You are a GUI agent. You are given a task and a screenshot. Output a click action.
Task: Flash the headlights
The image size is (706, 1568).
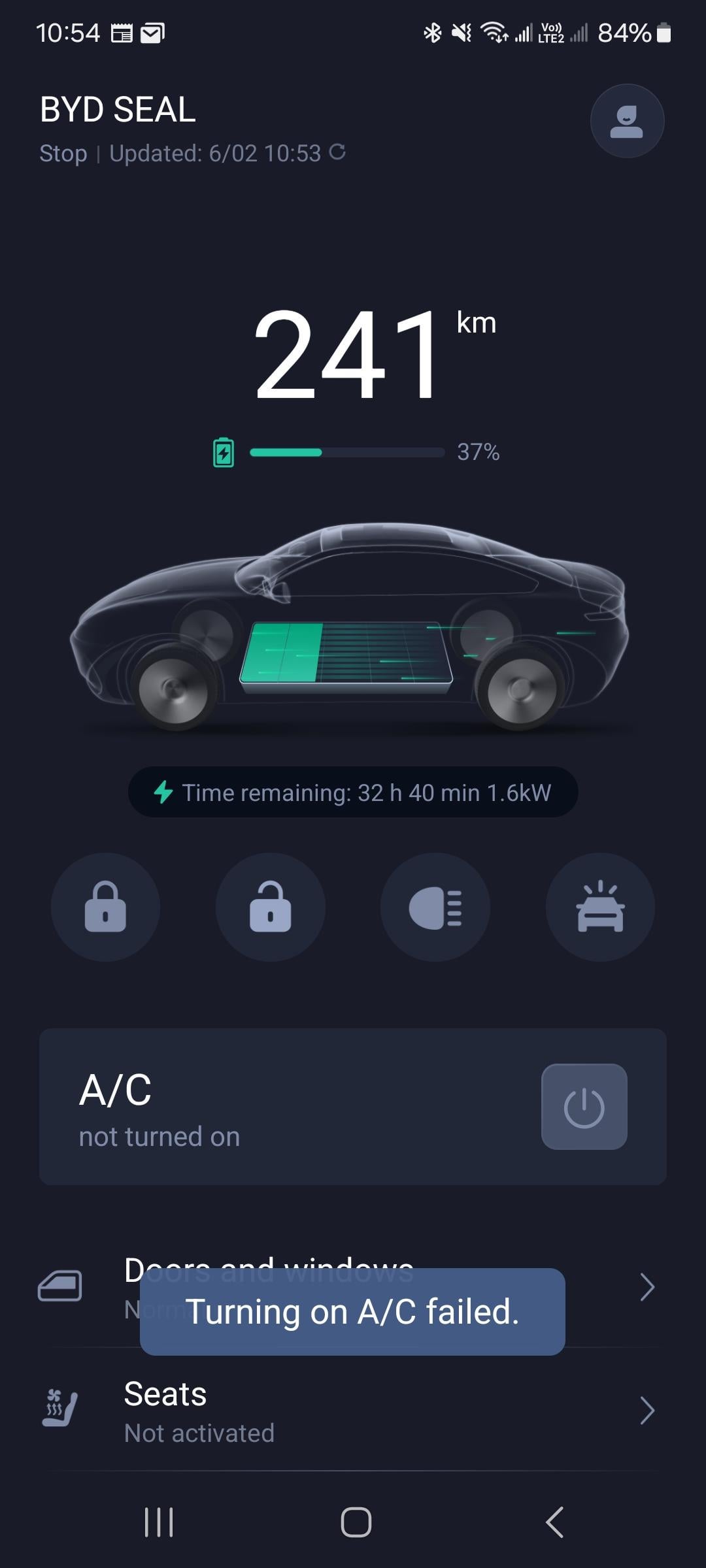435,906
